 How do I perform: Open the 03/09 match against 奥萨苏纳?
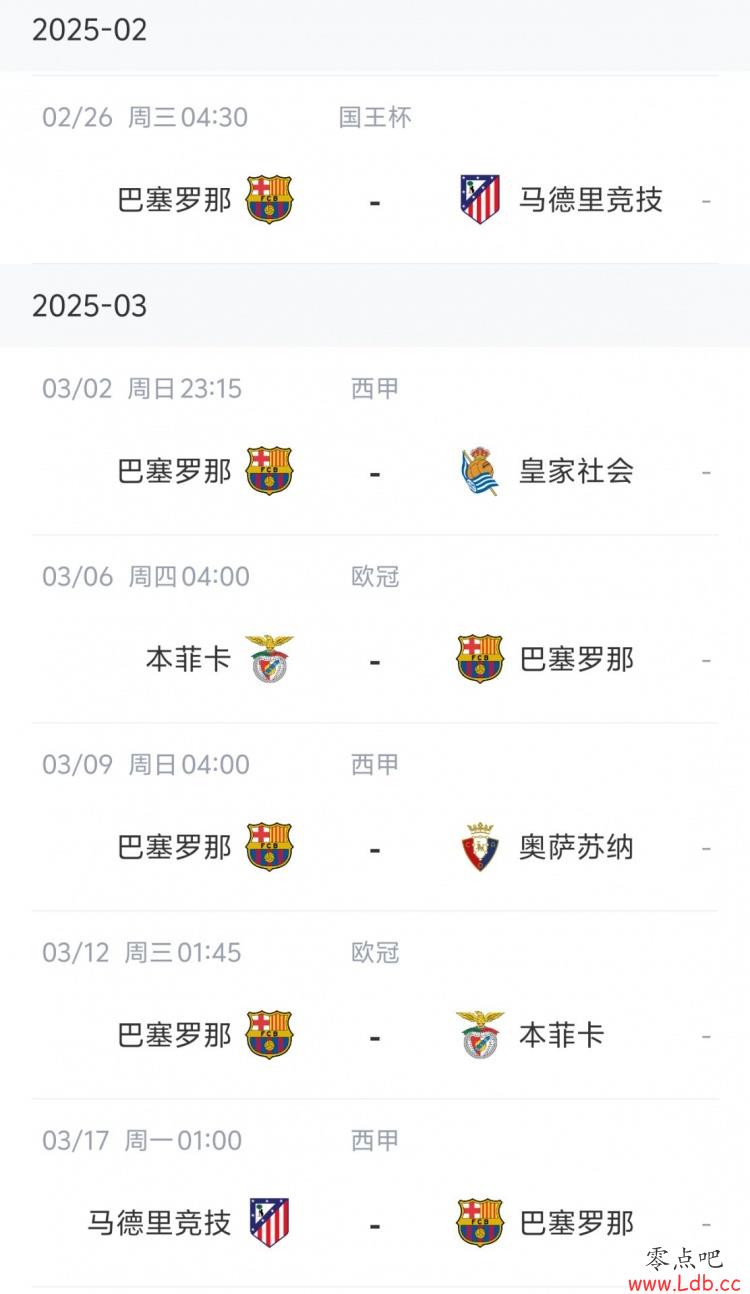pos(375,817)
